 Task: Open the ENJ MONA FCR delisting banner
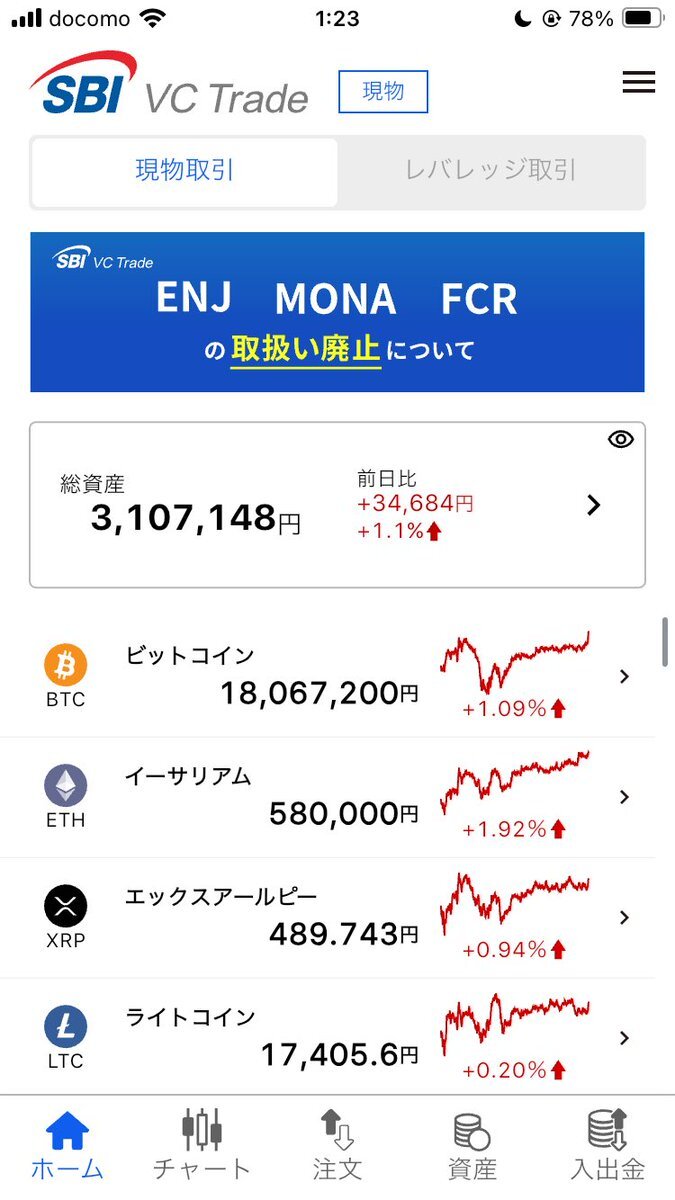coord(337,312)
